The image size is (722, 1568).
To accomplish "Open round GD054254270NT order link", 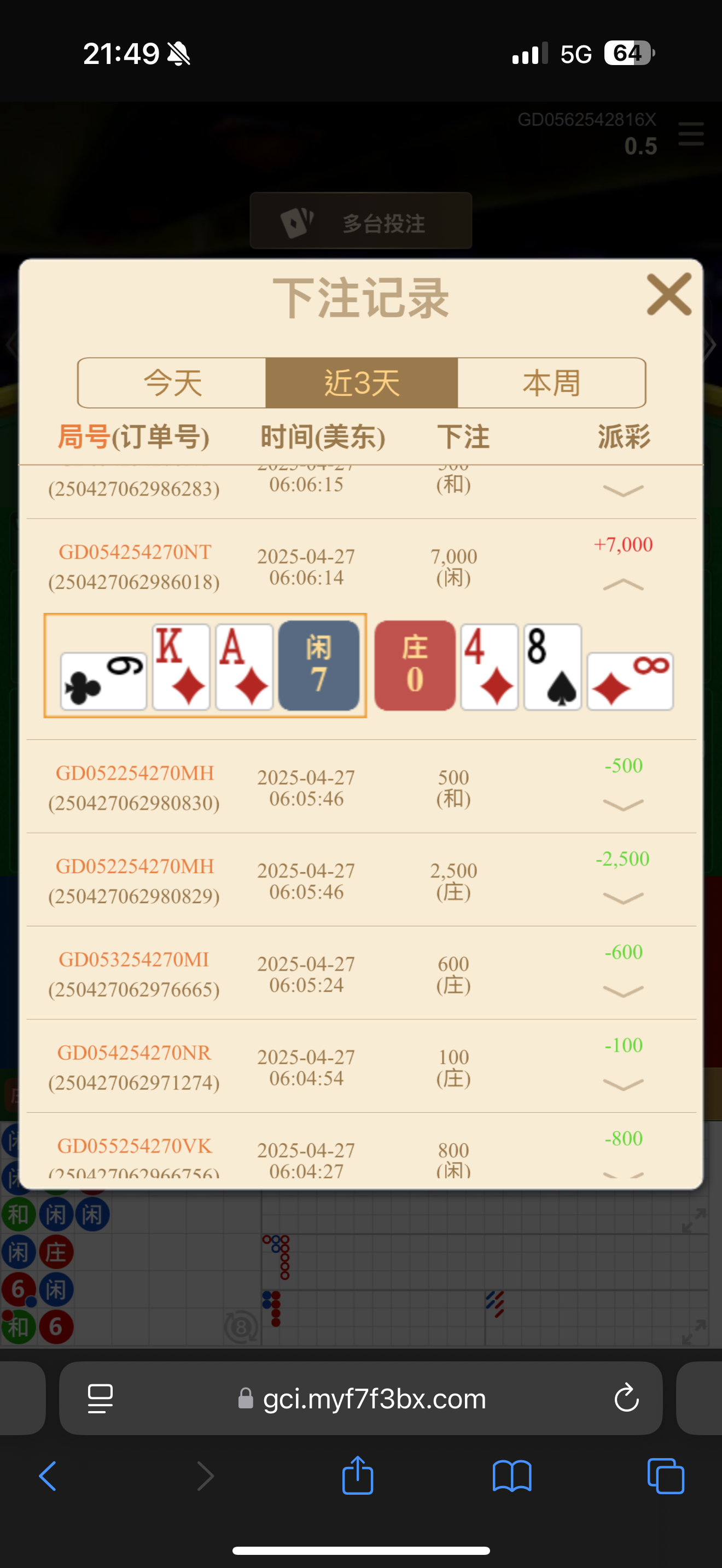I will [x=135, y=552].
